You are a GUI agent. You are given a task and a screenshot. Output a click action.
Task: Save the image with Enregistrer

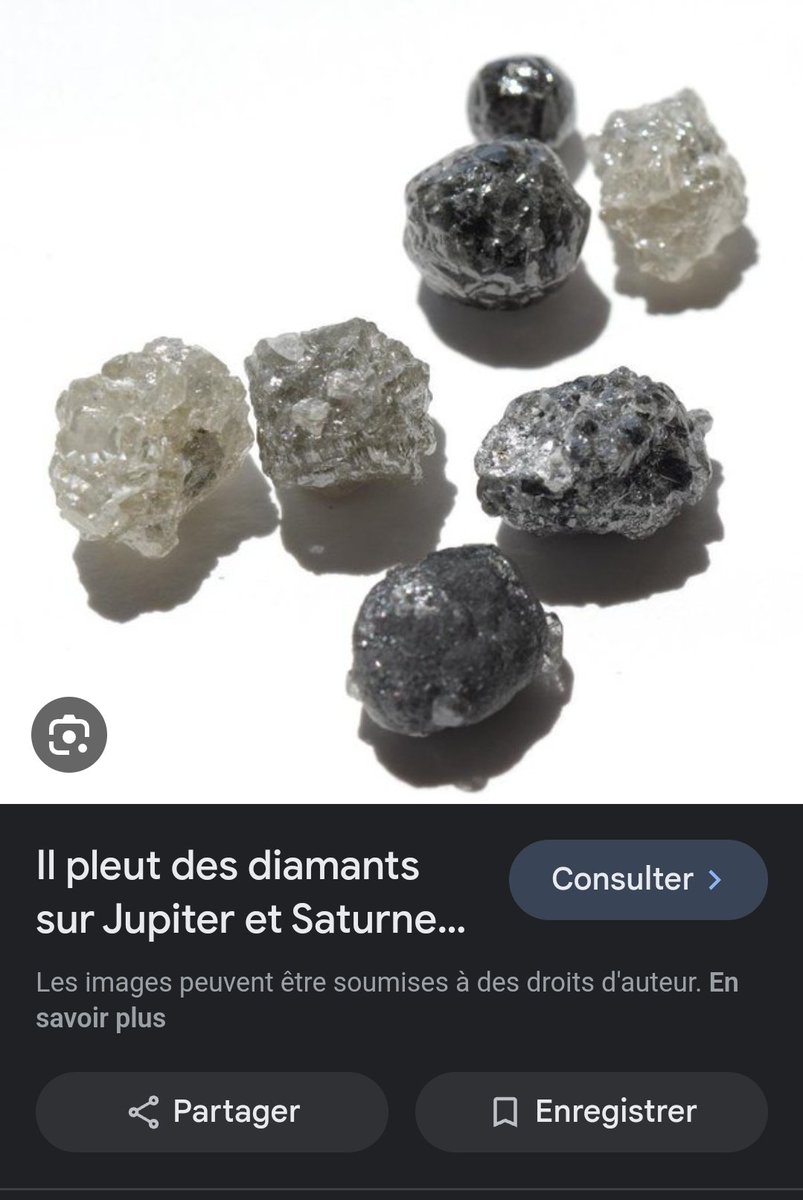coord(591,1111)
